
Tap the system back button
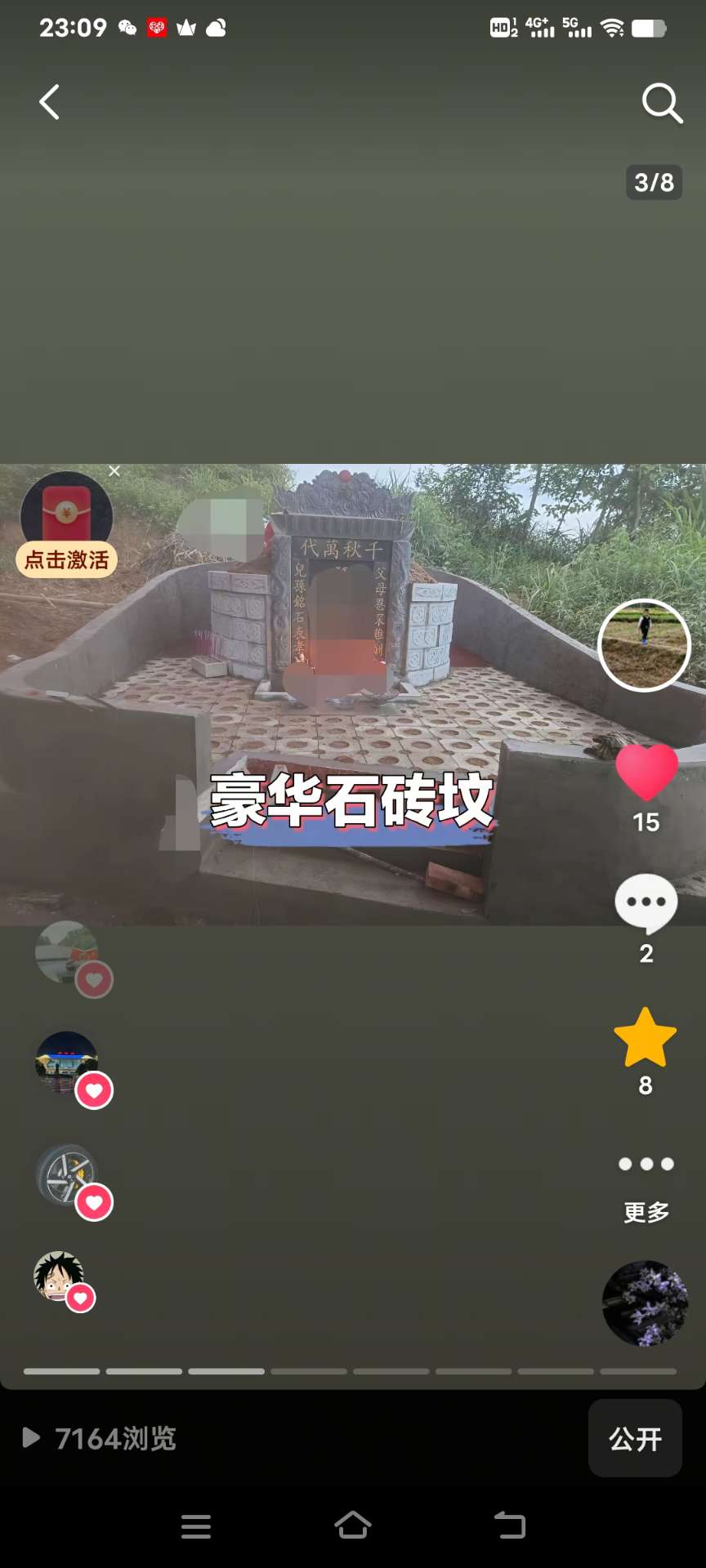510,1525
